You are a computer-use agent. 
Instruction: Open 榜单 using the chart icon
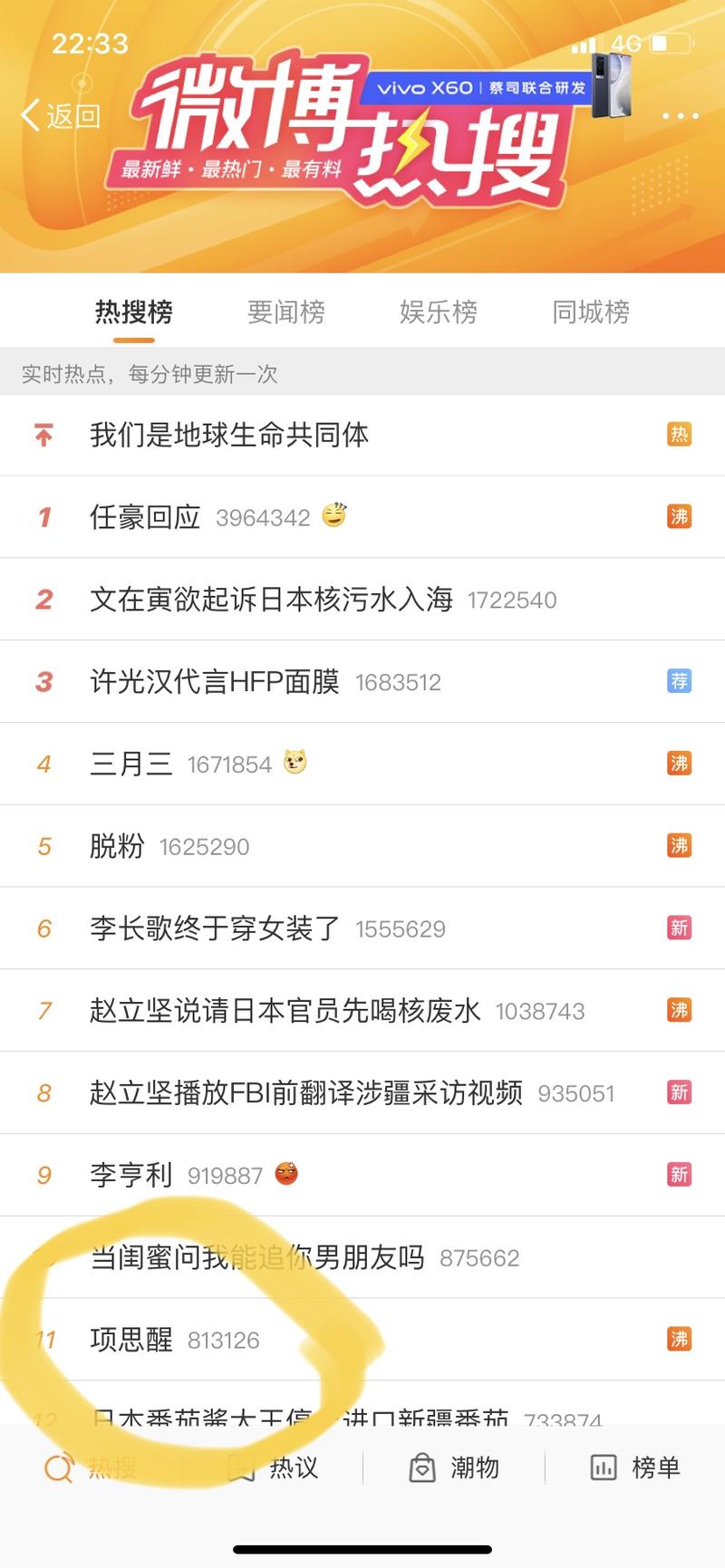(x=604, y=1468)
